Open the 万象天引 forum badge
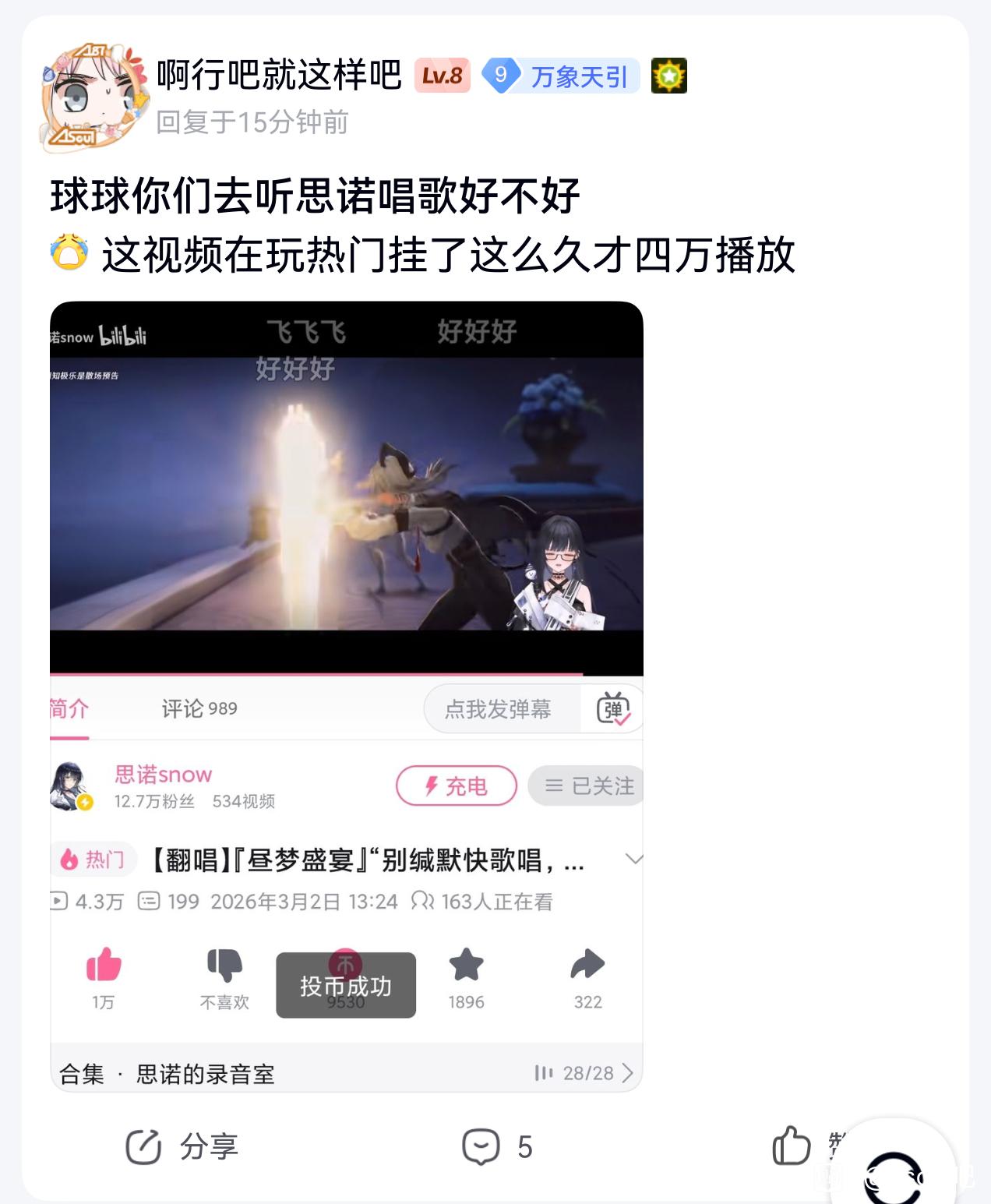991x1204 pixels. pos(561,76)
